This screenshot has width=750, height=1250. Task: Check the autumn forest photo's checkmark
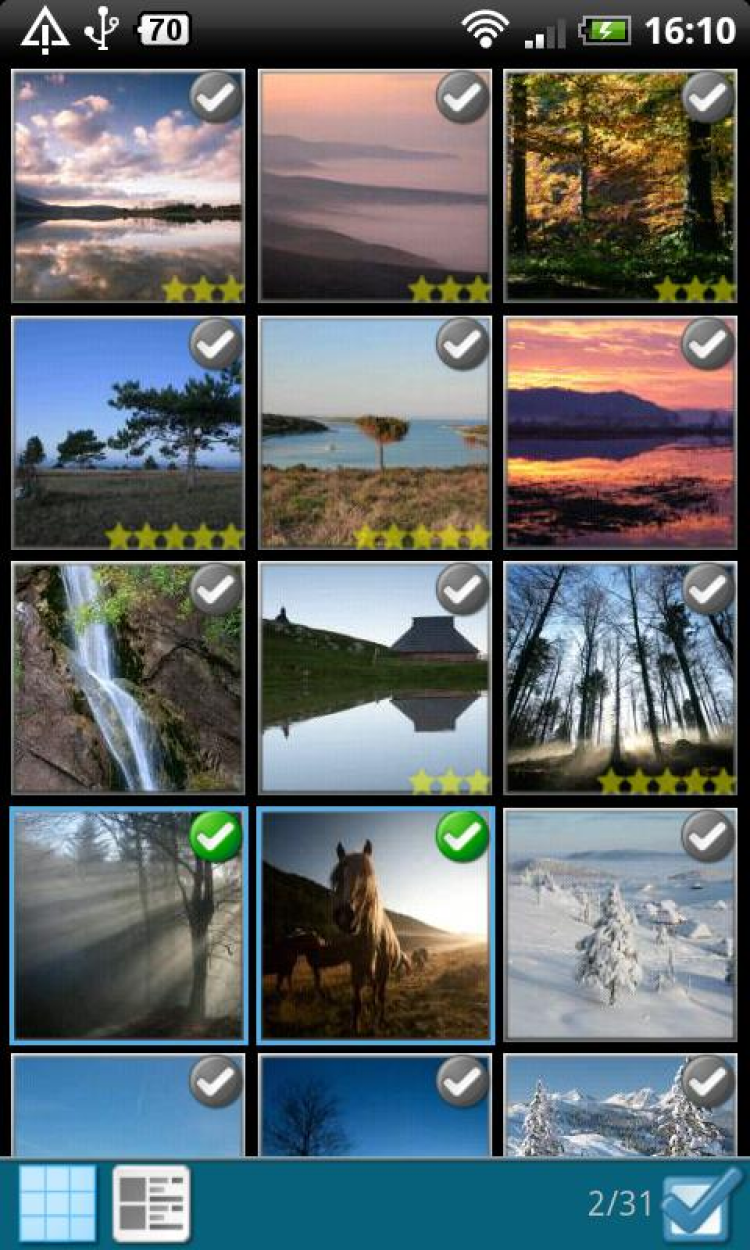tap(708, 97)
